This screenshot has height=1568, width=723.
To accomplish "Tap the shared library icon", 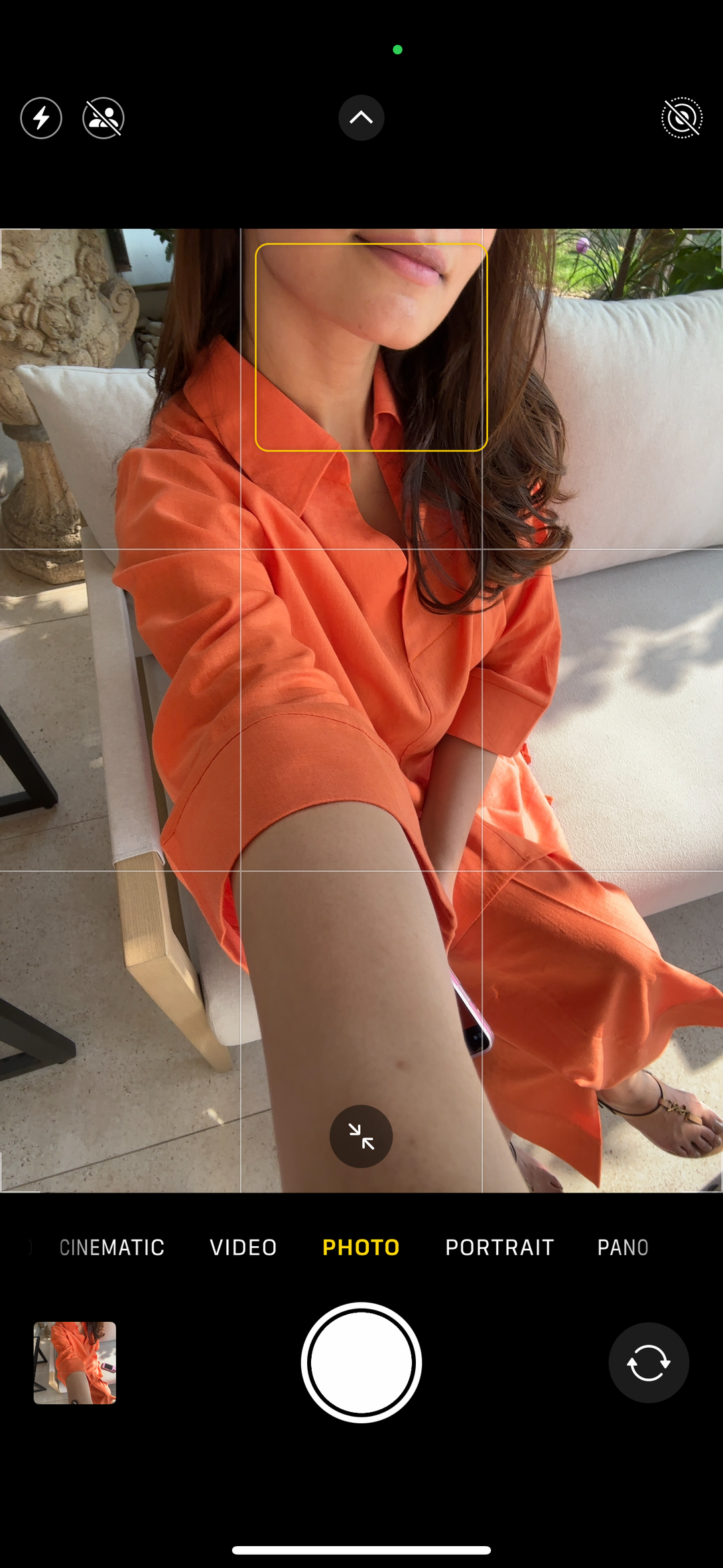I will [x=103, y=118].
